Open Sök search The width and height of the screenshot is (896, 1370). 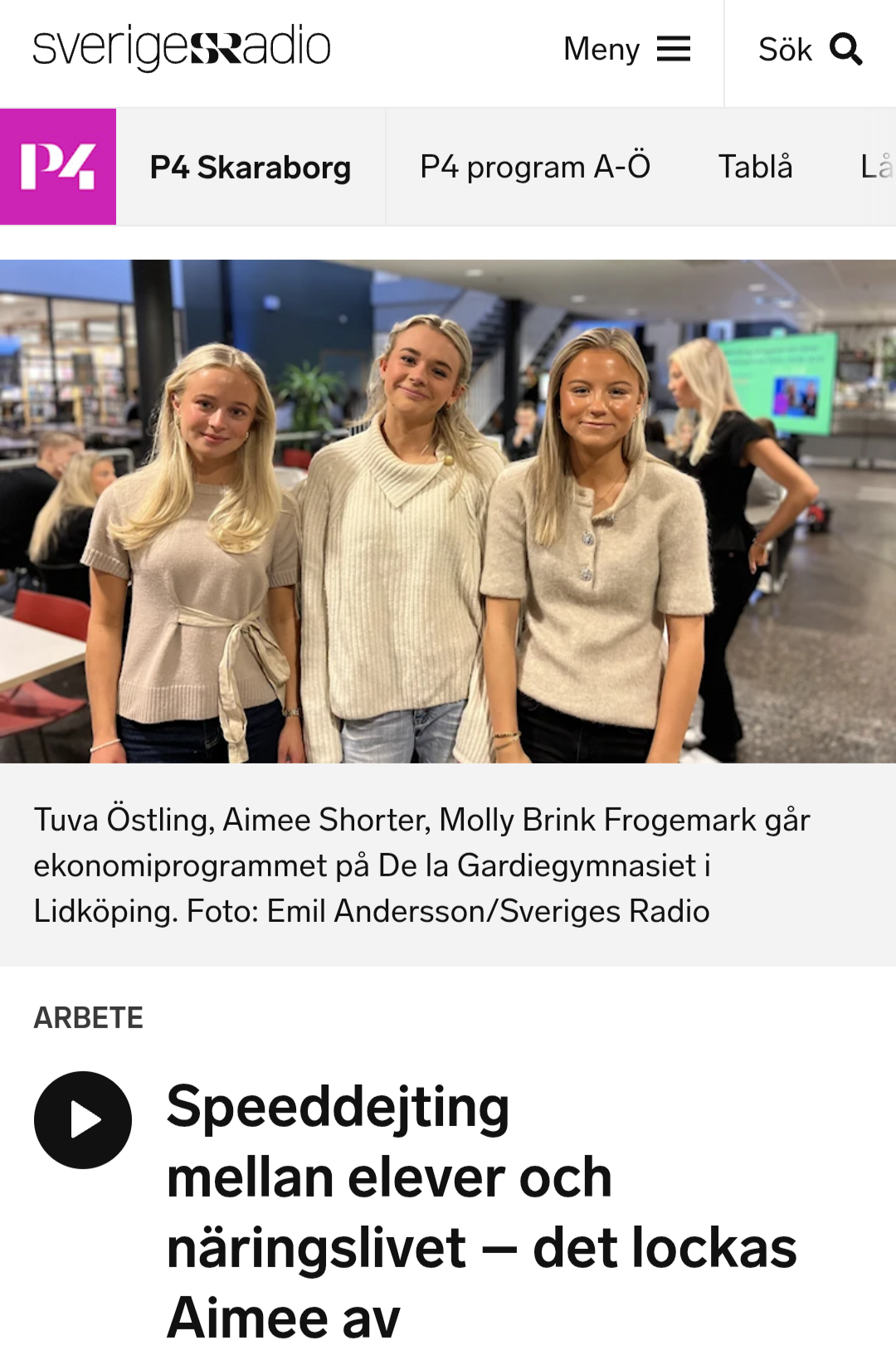tap(810, 50)
